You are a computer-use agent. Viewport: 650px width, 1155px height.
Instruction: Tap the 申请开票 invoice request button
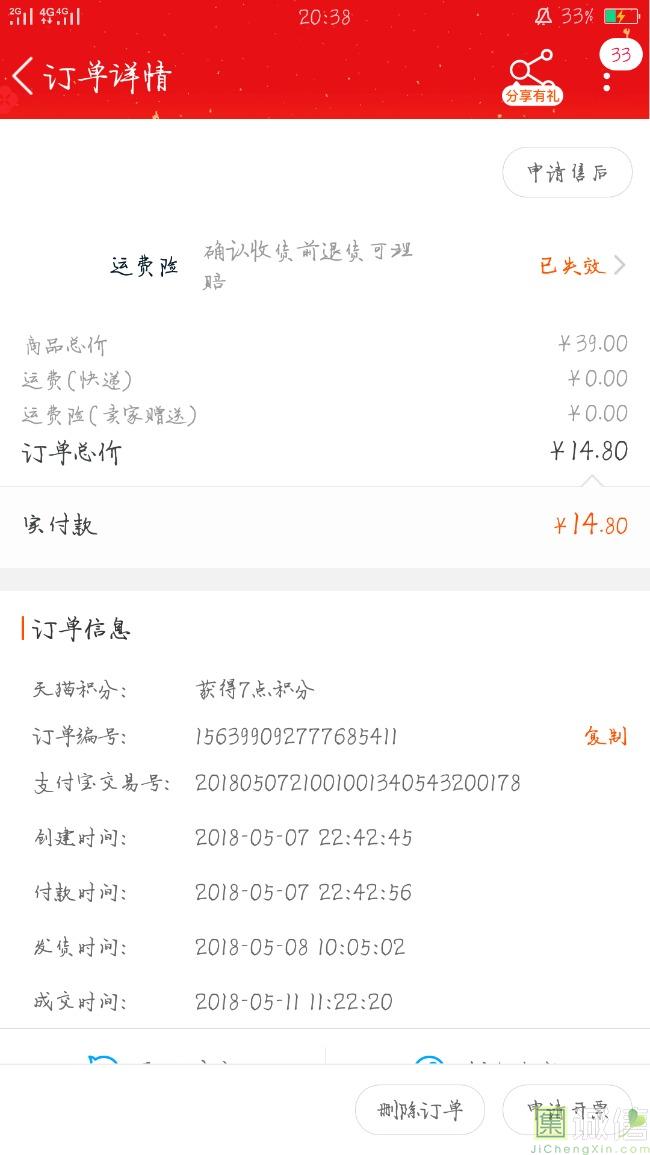coord(567,1109)
